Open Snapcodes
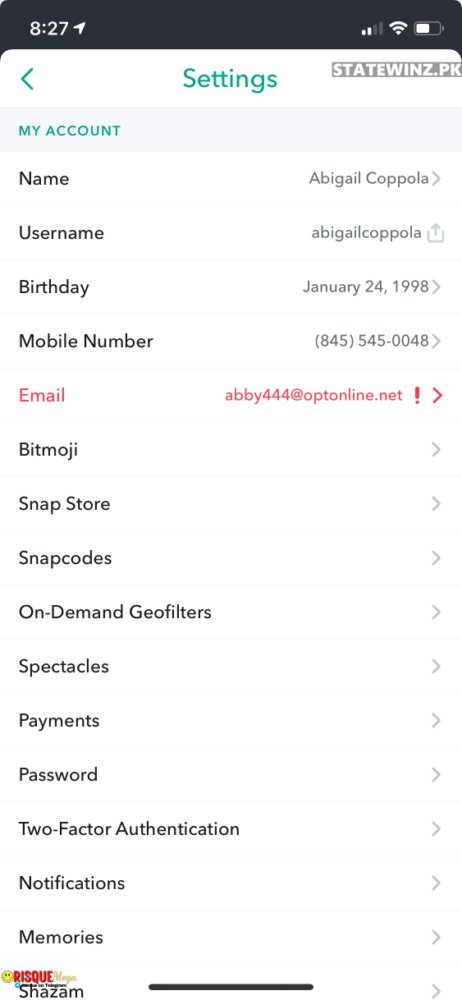 click(x=231, y=558)
